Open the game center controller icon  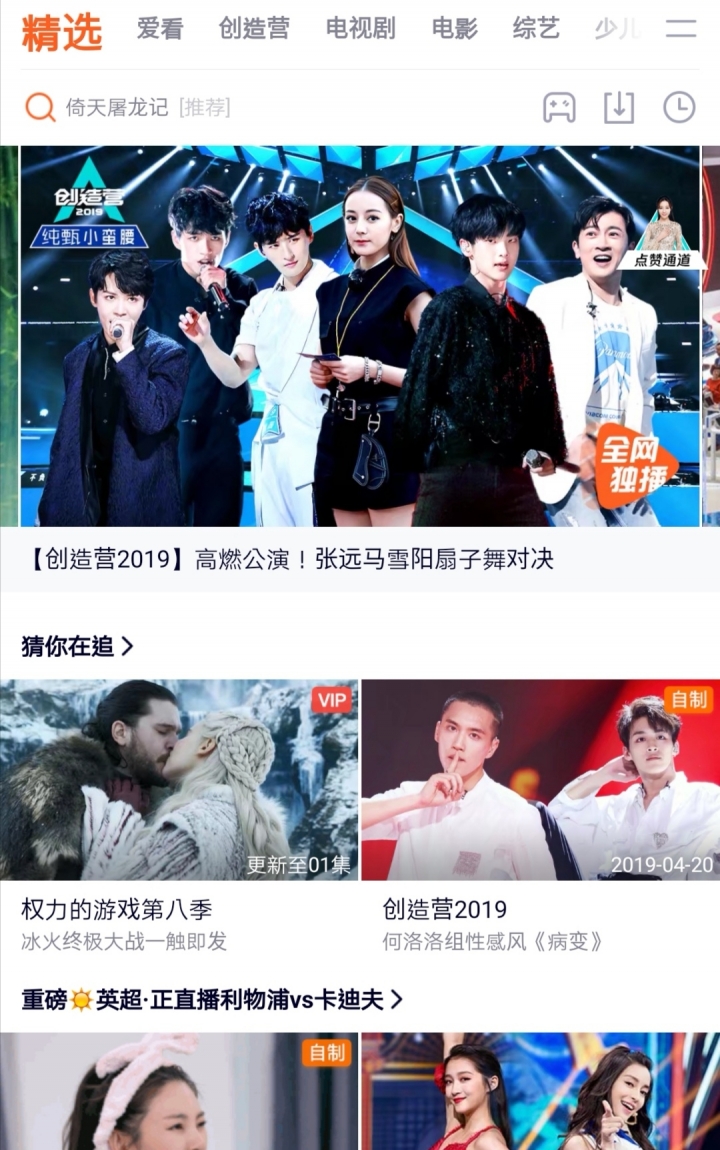click(559, 107)
